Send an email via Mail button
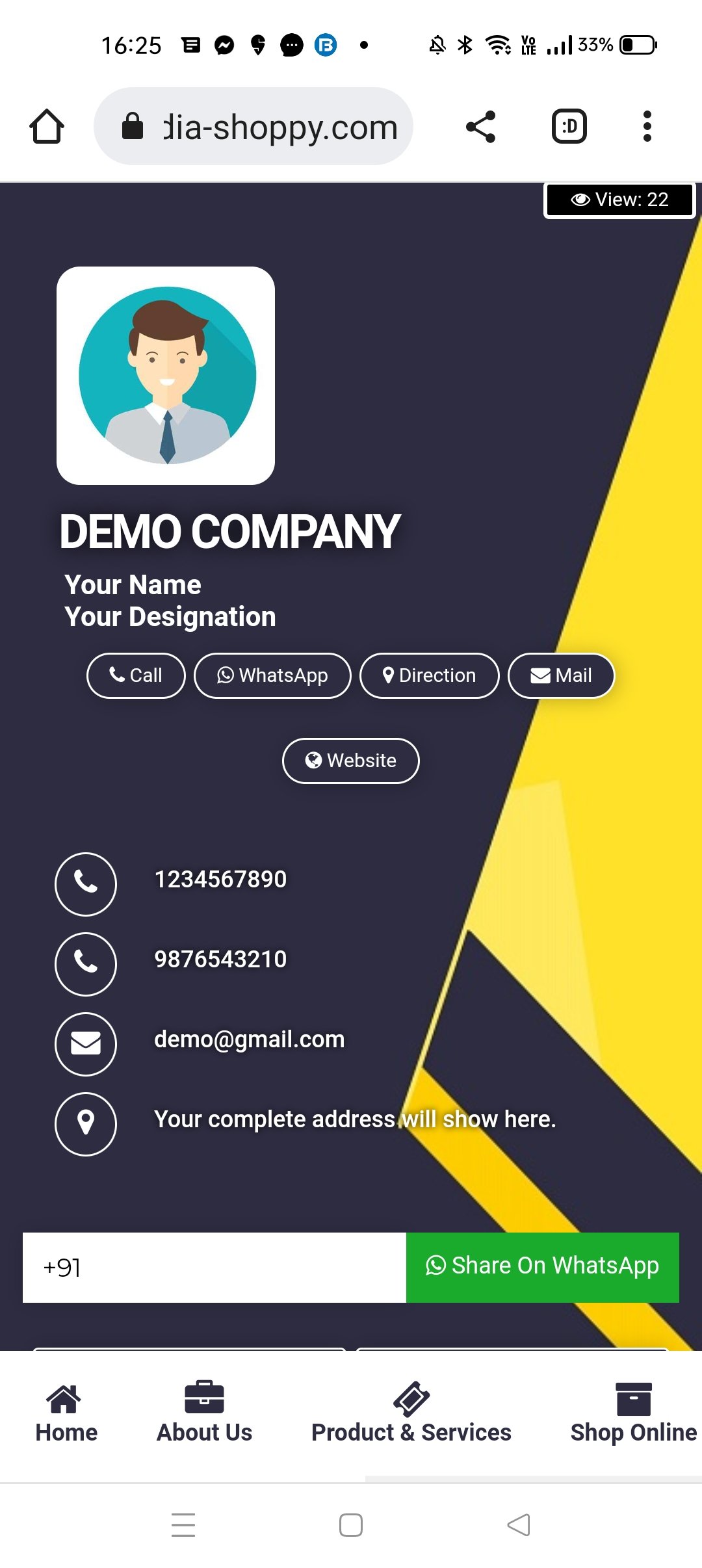 [561, 675]
